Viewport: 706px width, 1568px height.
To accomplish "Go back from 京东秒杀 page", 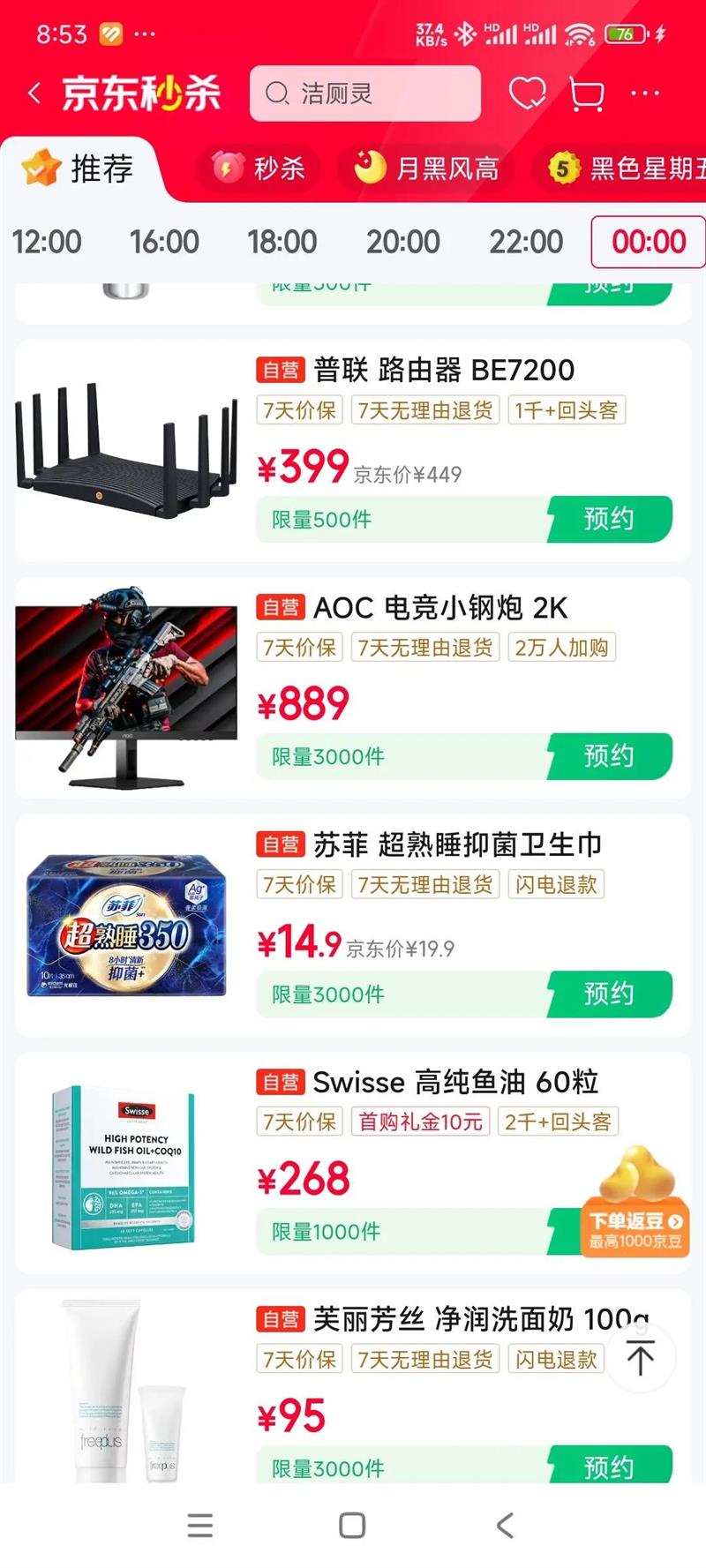I will tap(34, 94).
